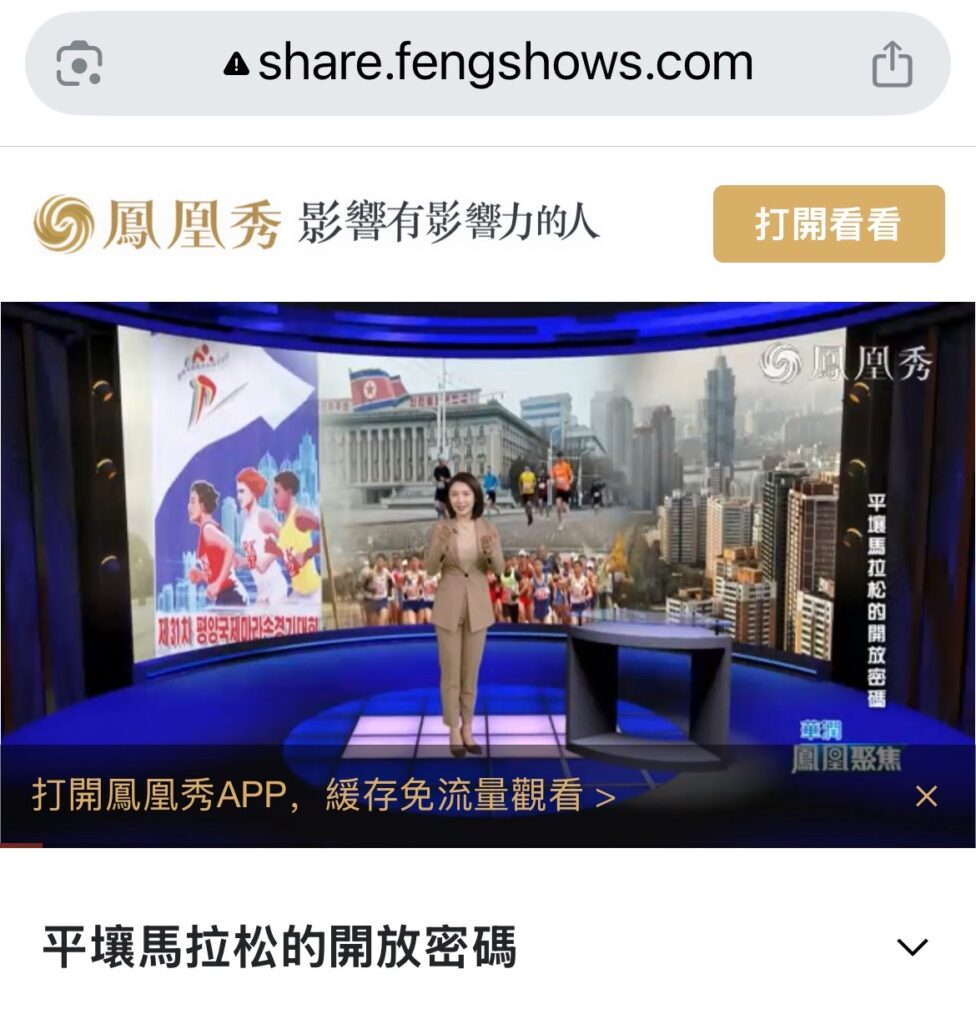Open the 打開鳳凰秀APP banner link

323,796
